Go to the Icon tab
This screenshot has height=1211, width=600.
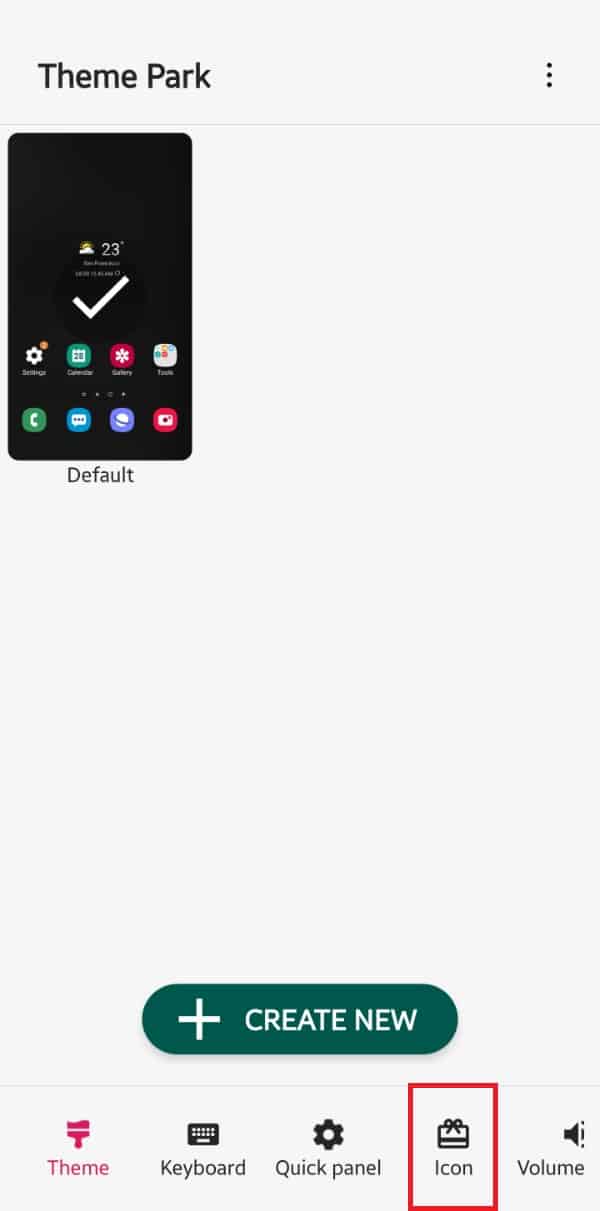(x=453, y=1148)
